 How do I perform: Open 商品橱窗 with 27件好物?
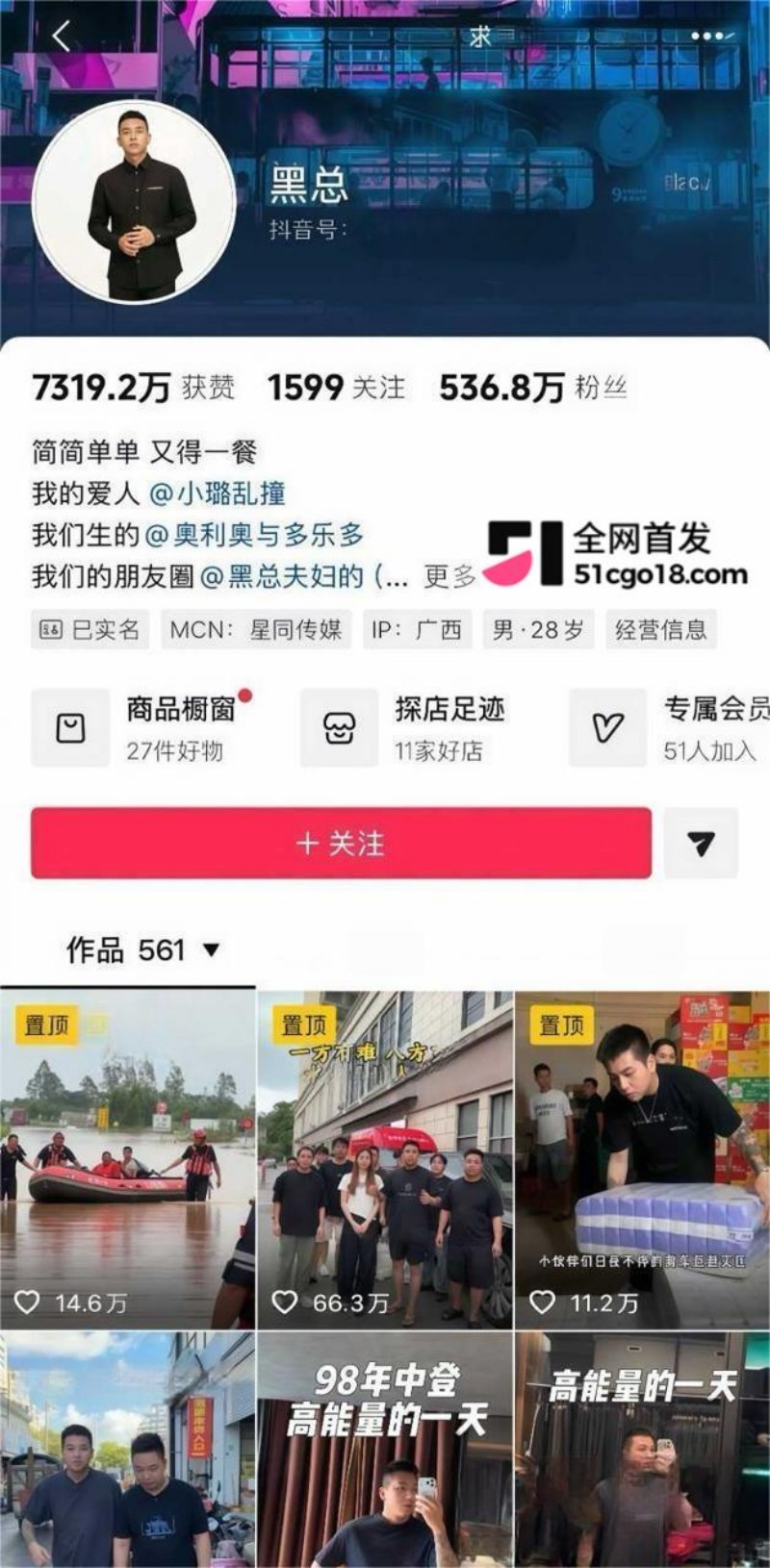[144, 728]
